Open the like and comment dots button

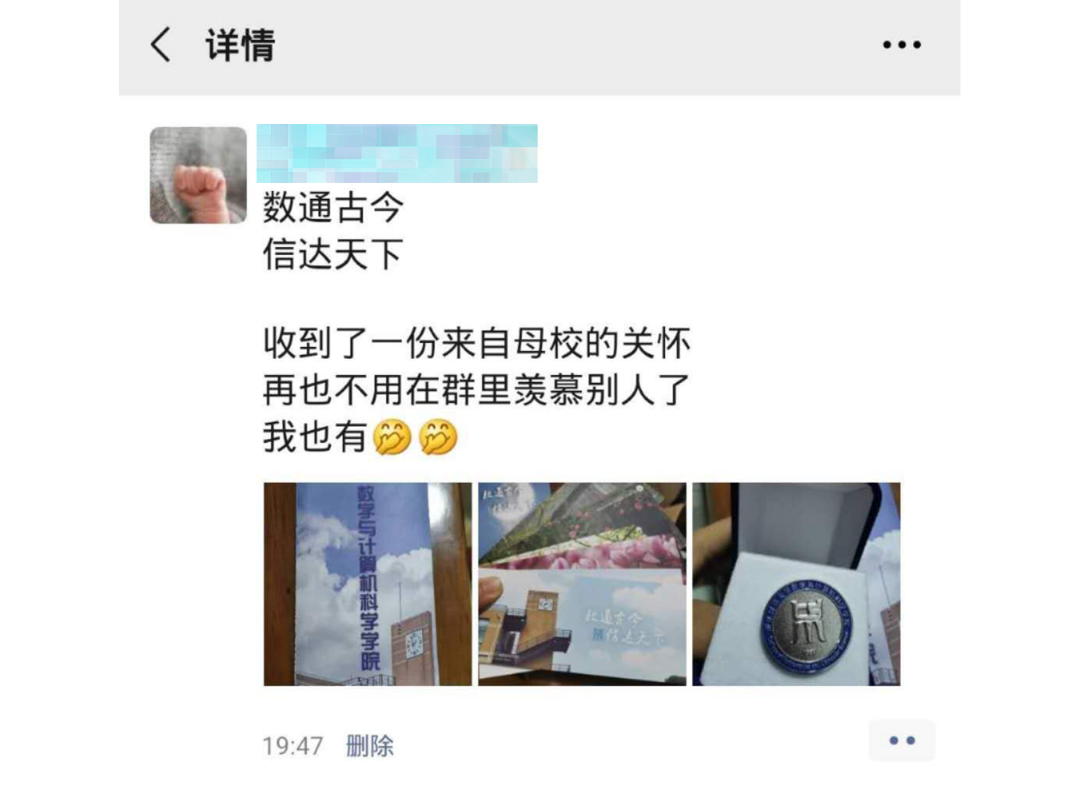click(x=901, y=741)
